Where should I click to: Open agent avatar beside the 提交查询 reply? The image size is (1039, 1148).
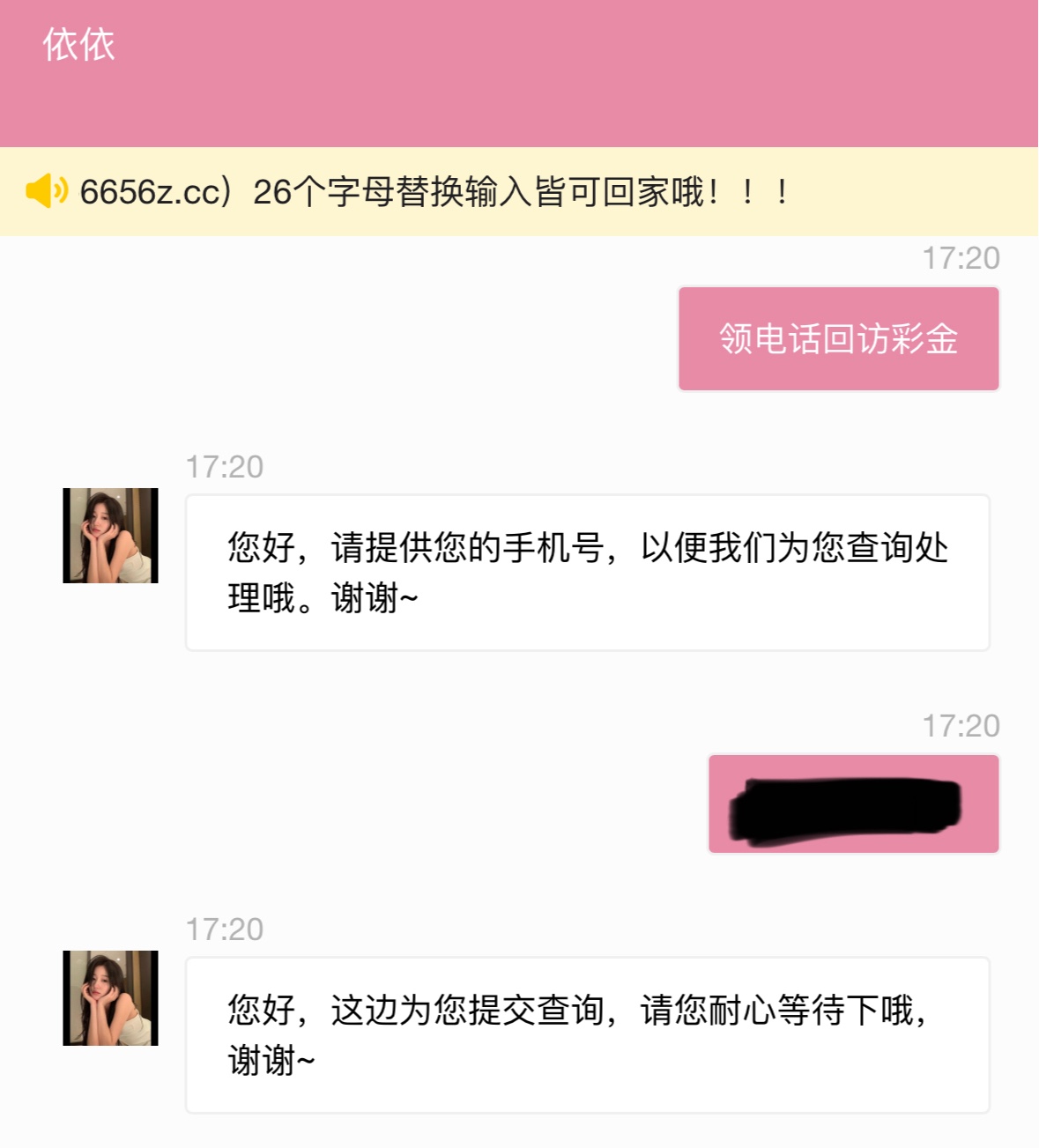[x=110, y=998]
